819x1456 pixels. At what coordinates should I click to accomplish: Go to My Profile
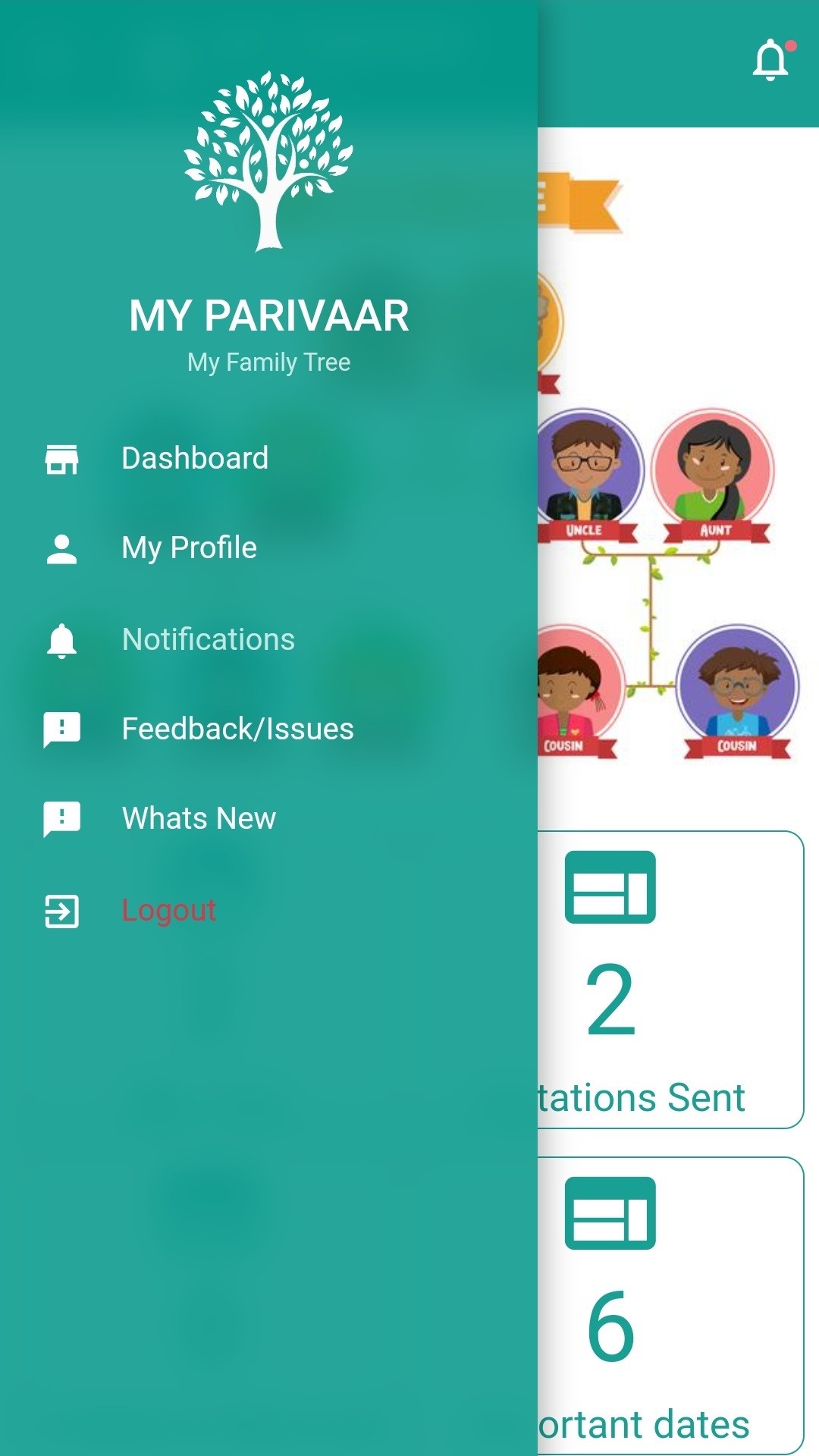[x=189, y=548]
